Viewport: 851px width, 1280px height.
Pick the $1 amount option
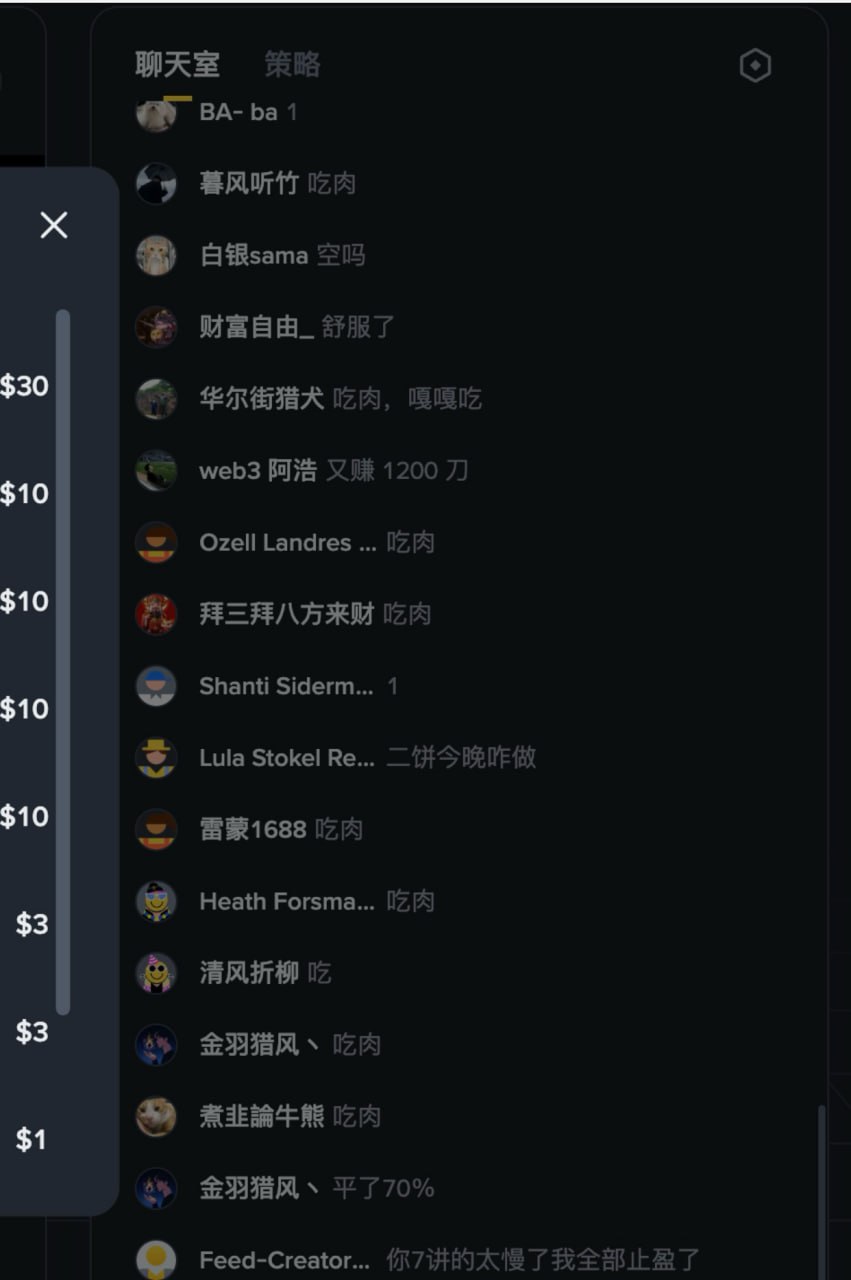pos(31,1139)
